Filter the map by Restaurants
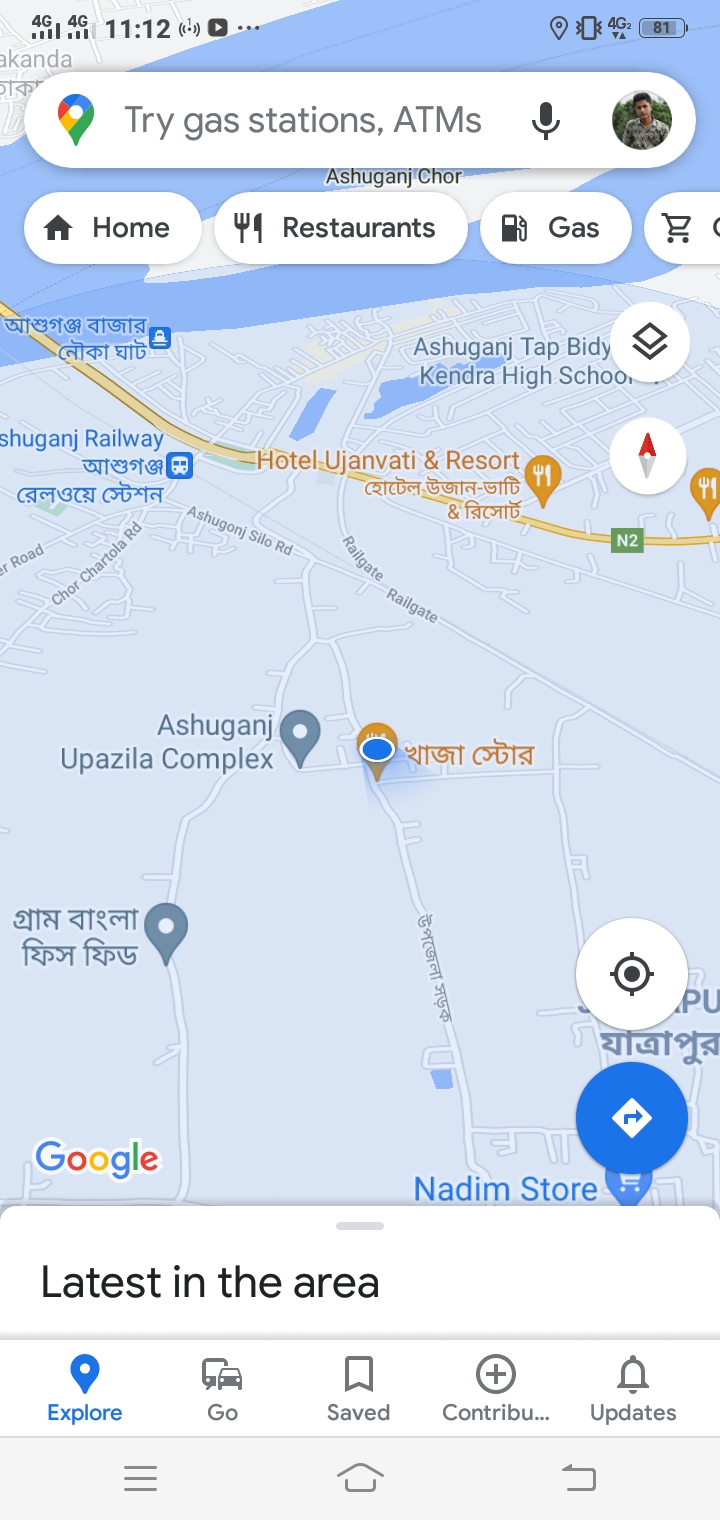 click(339, 228)
